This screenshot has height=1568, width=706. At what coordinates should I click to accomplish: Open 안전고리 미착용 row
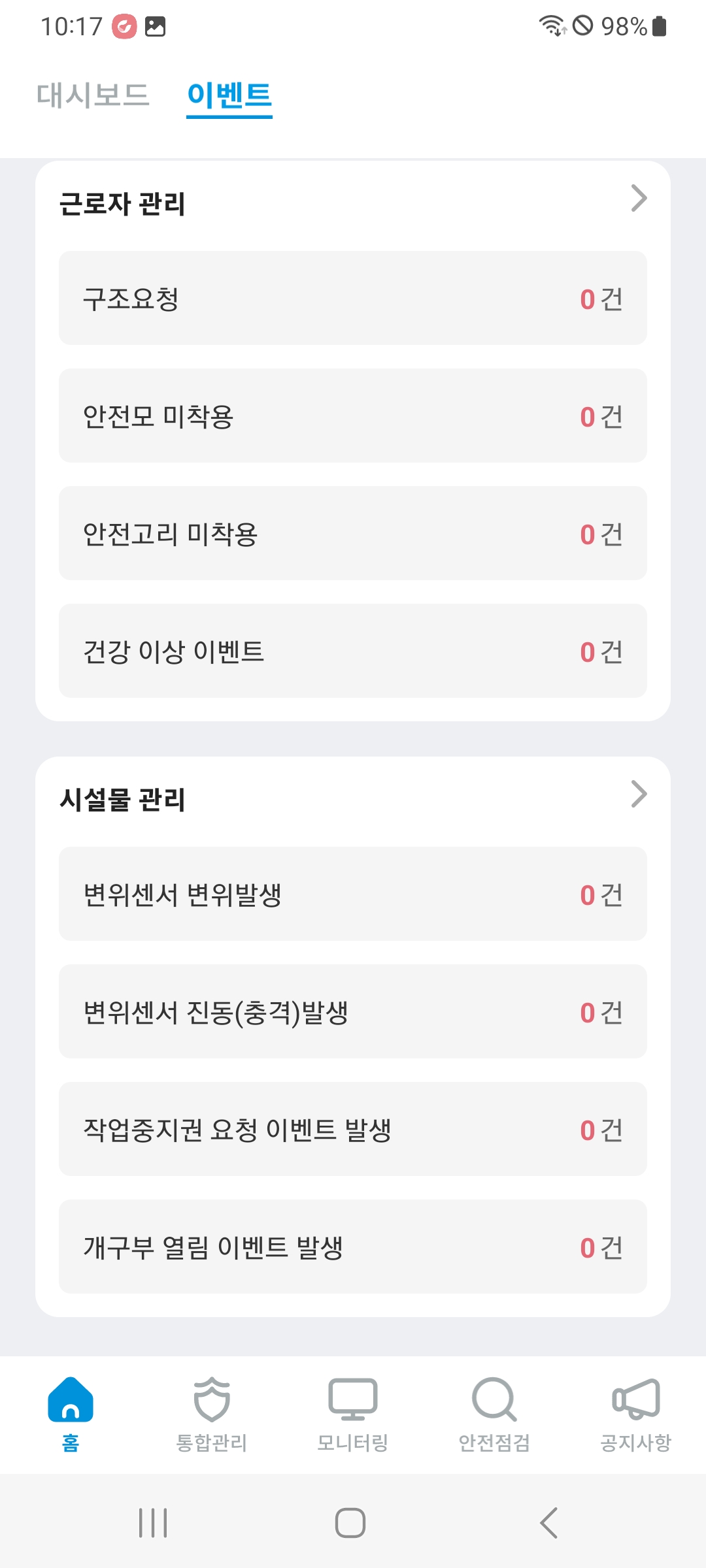coord(353,534)
